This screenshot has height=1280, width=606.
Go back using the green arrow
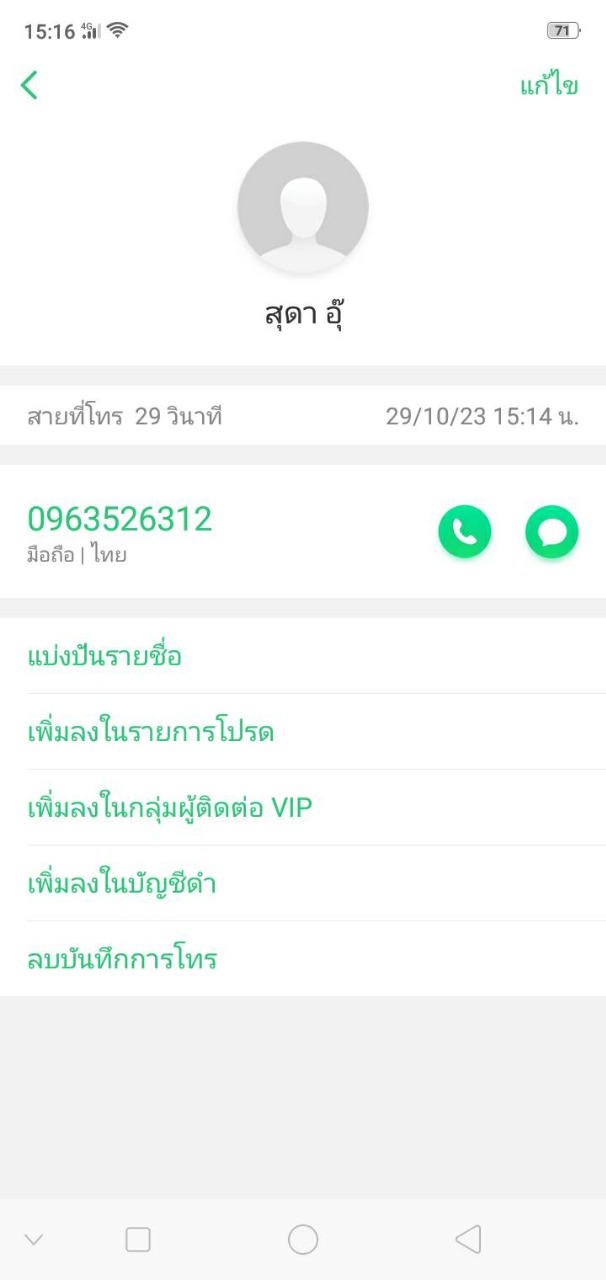click(30, 86)
